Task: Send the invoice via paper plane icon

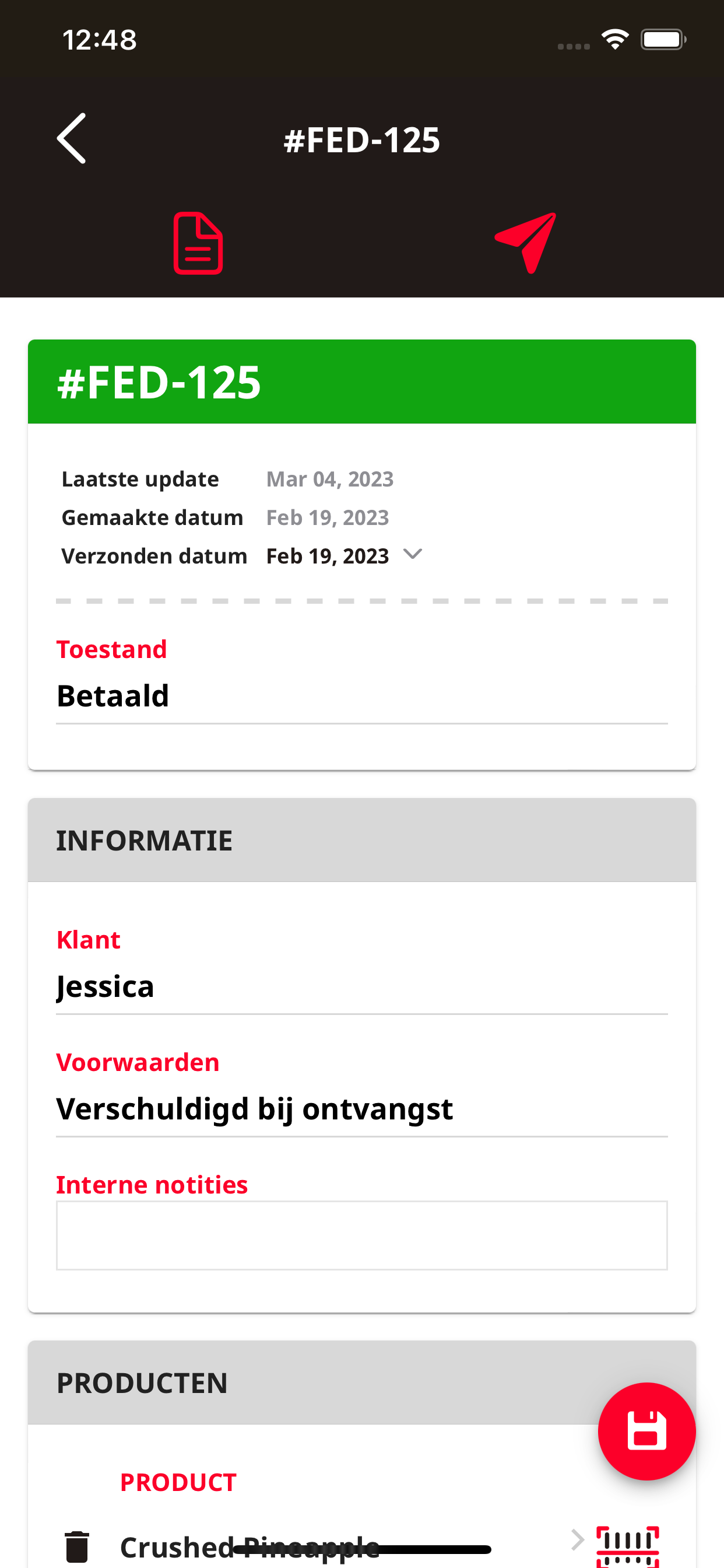Action: click(526, 243)
